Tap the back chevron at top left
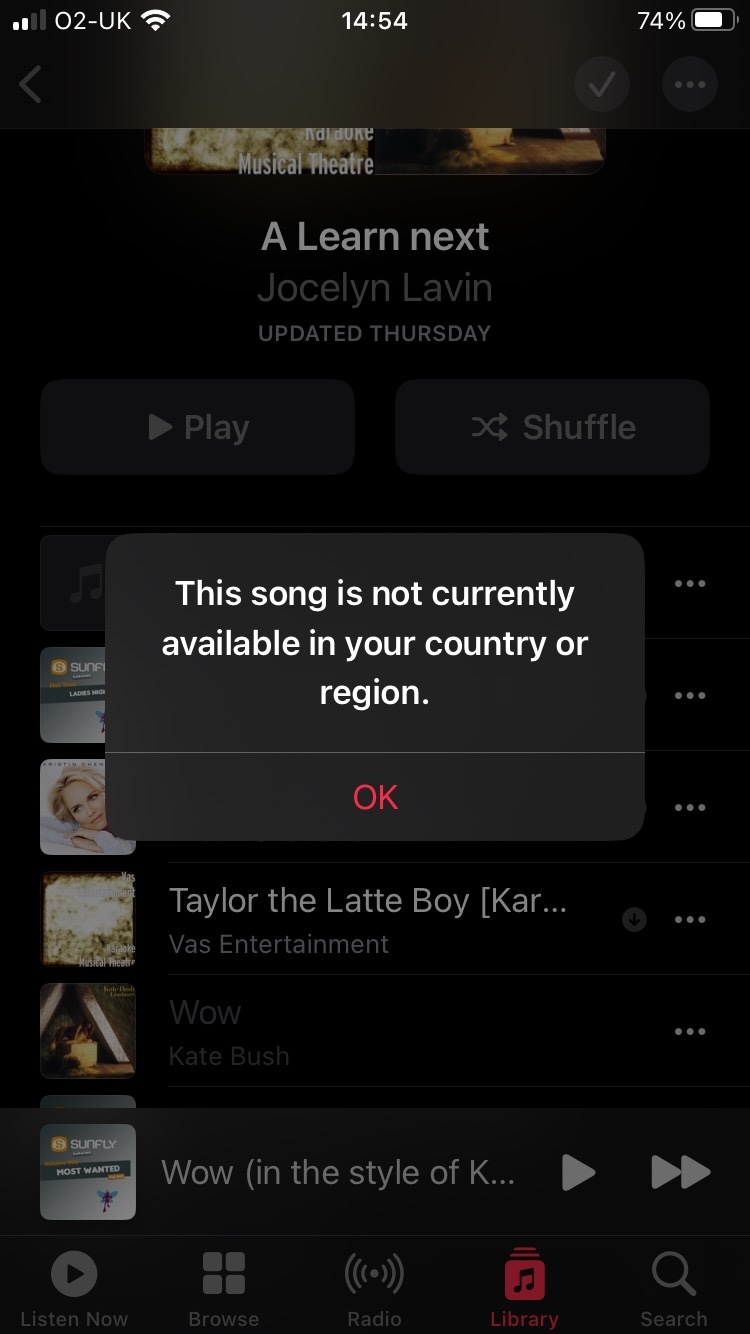This screenshot has height=1334, width=750. pyautogui.click(x=30, y=84)
